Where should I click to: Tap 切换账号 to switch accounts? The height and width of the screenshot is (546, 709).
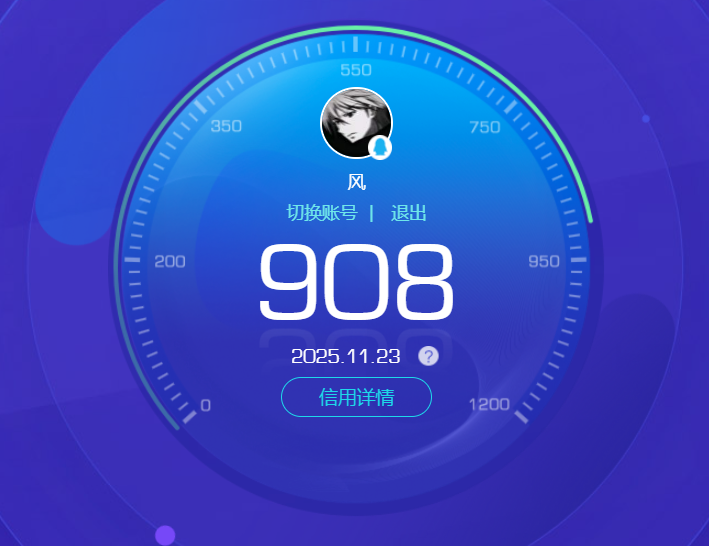point(322,213)
